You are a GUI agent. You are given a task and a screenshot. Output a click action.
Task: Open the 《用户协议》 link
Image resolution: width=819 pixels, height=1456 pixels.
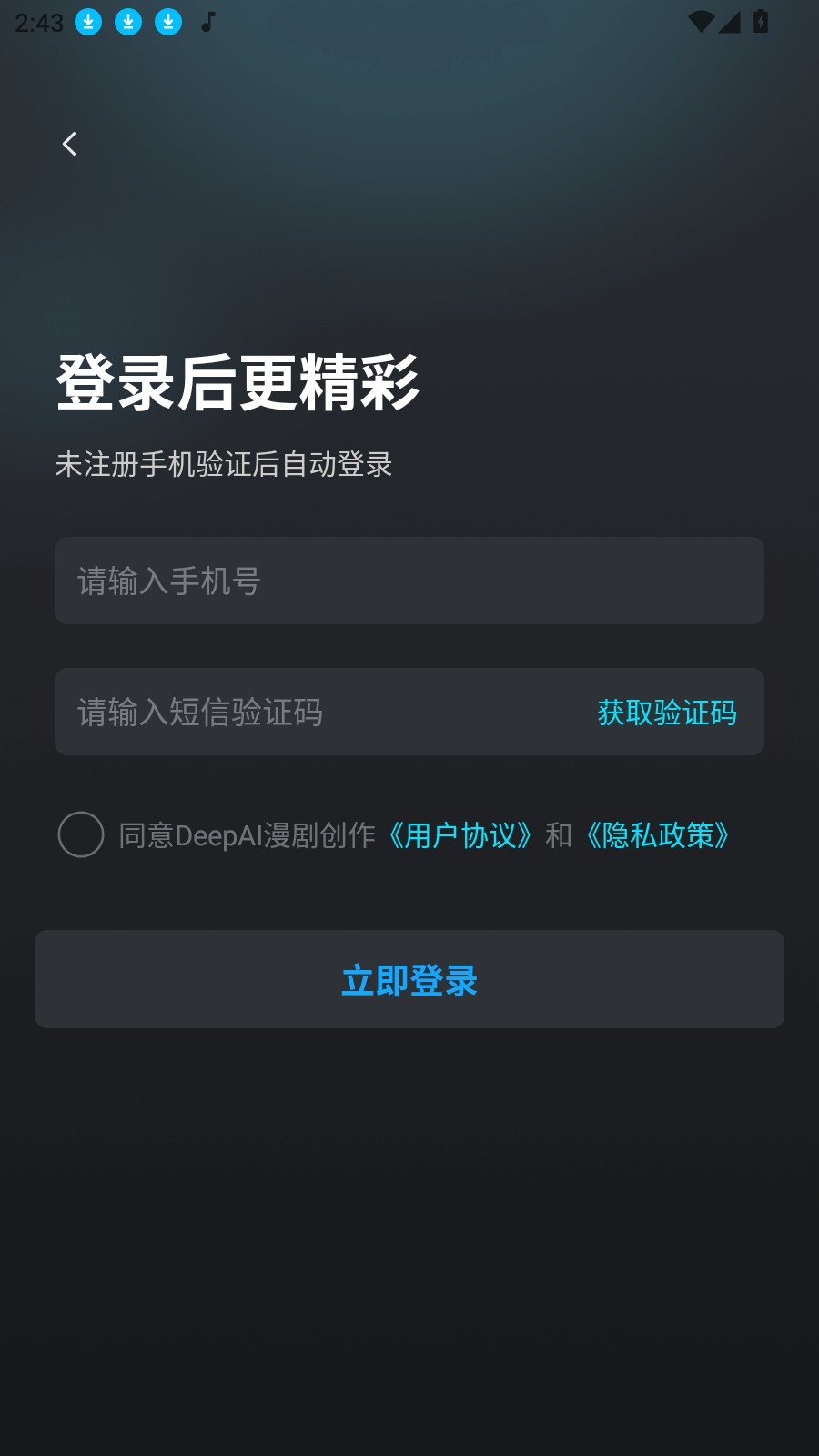coord(460,835)
